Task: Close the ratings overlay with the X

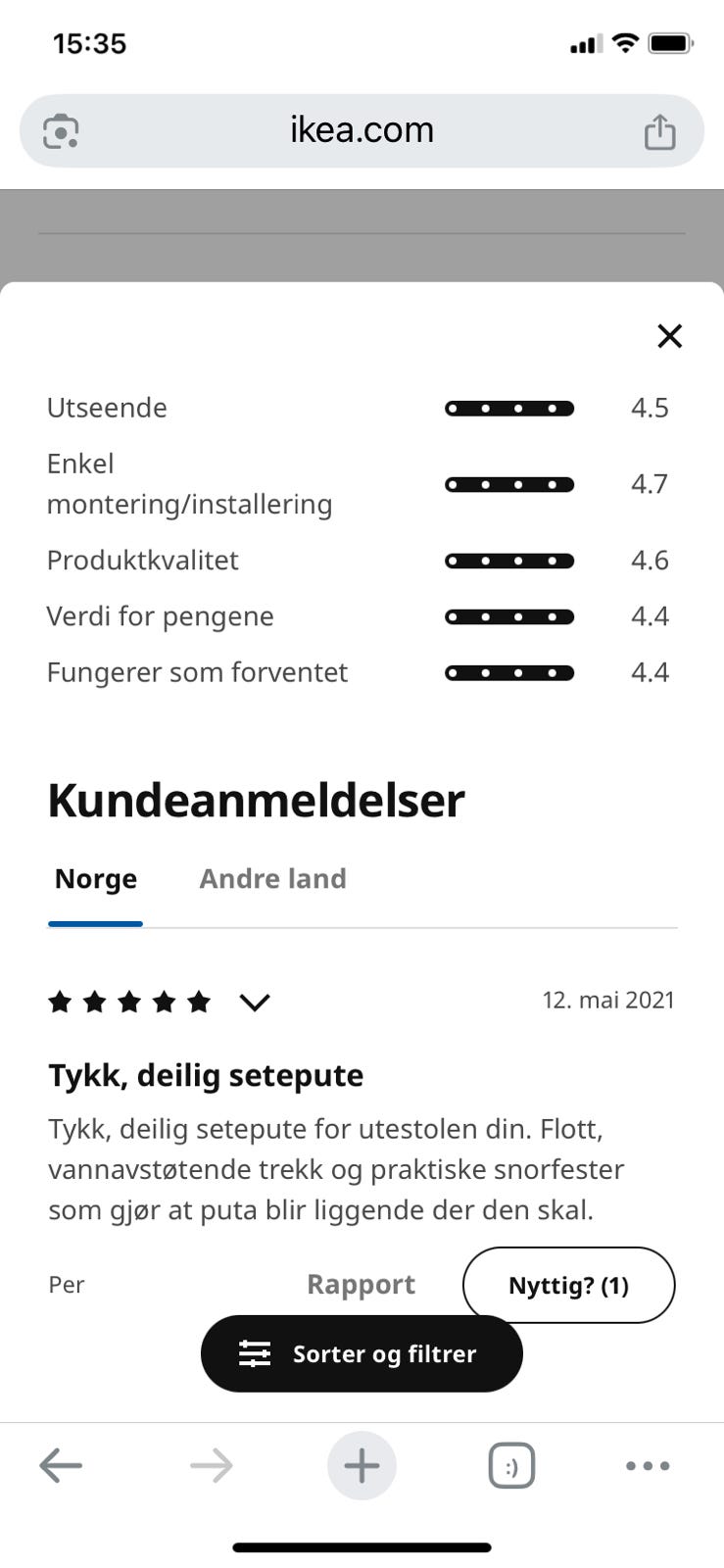Action: pyautogui.click(x=669, y=335)
